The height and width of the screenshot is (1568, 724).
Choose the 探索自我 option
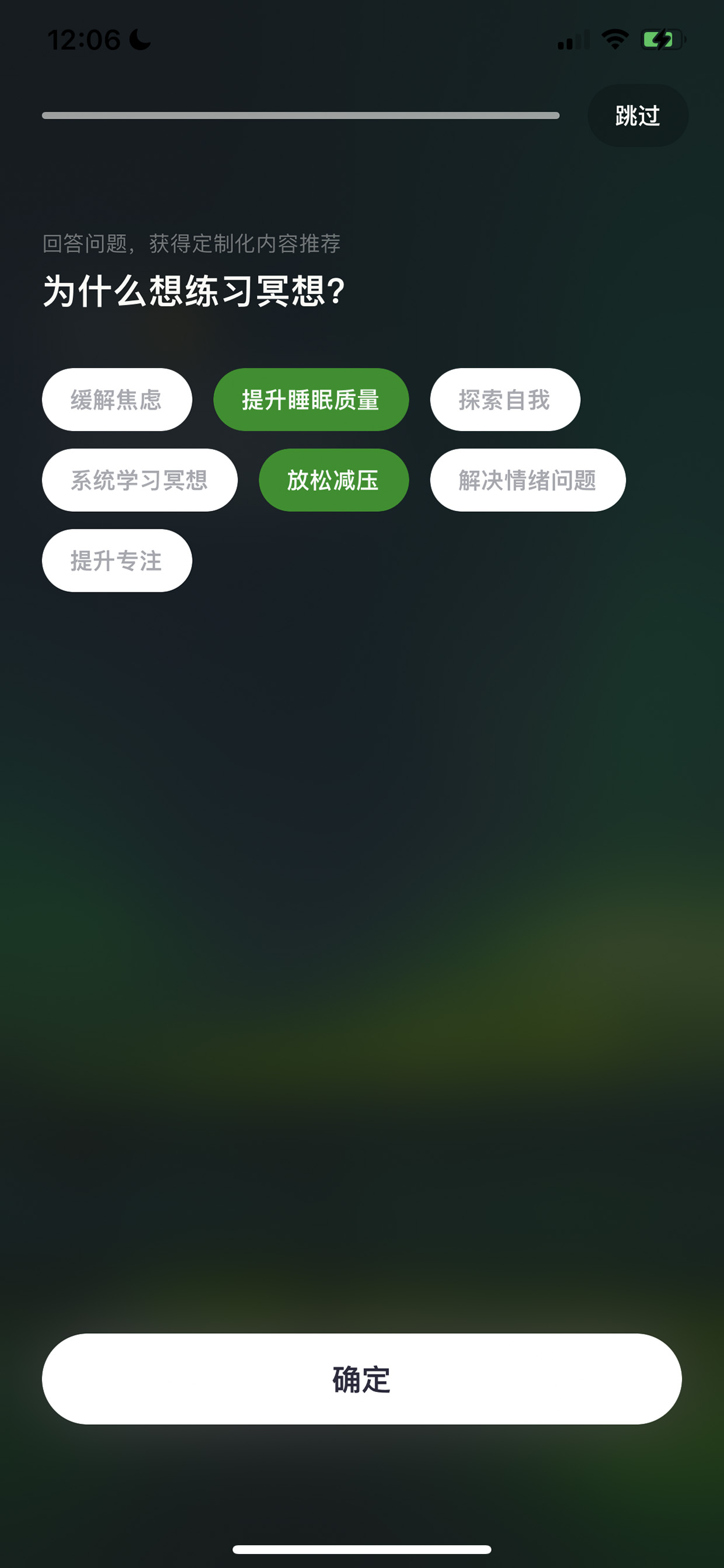(x=505, y=400)
